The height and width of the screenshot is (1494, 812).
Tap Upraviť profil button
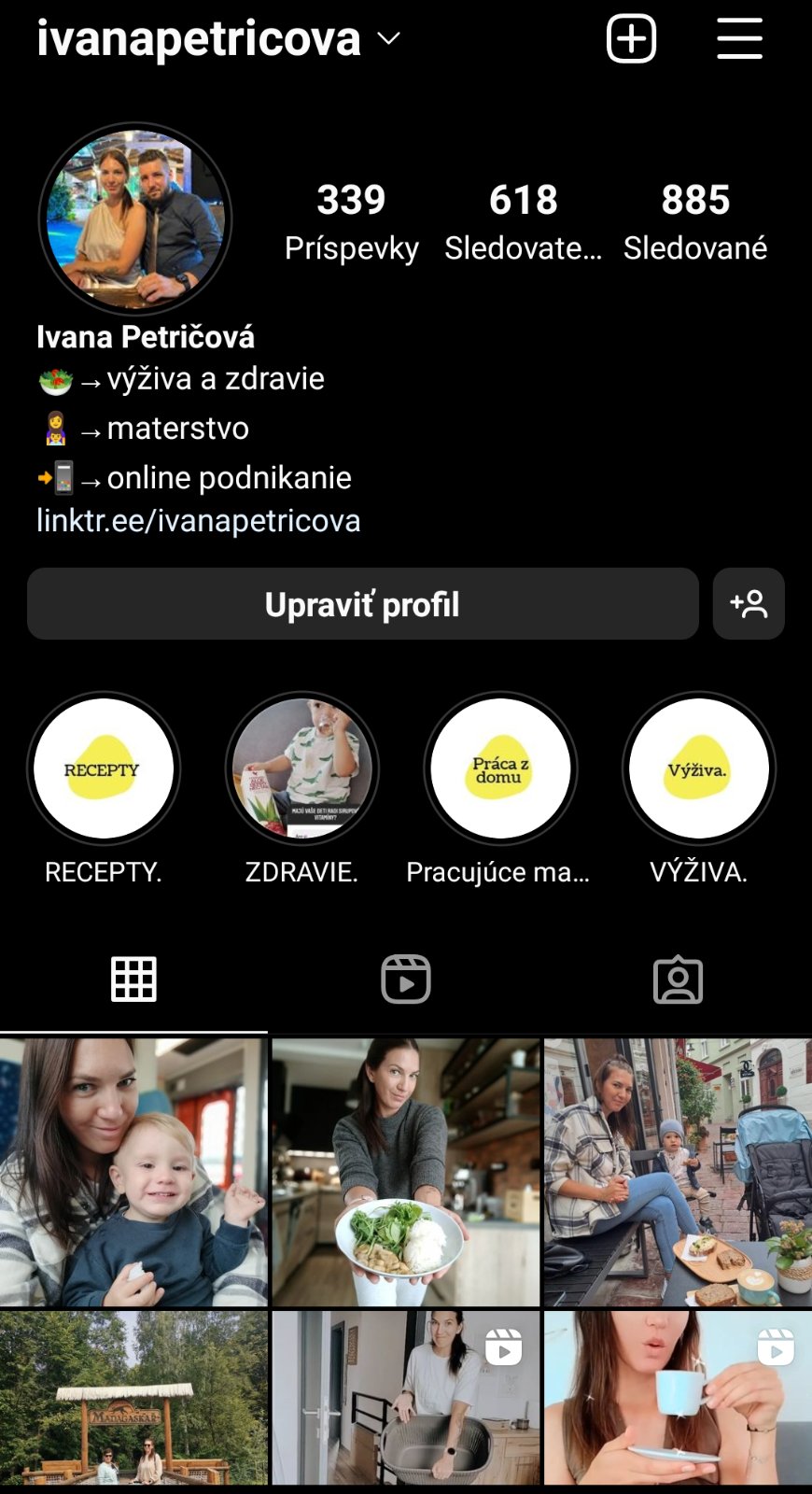coord(362,604)
